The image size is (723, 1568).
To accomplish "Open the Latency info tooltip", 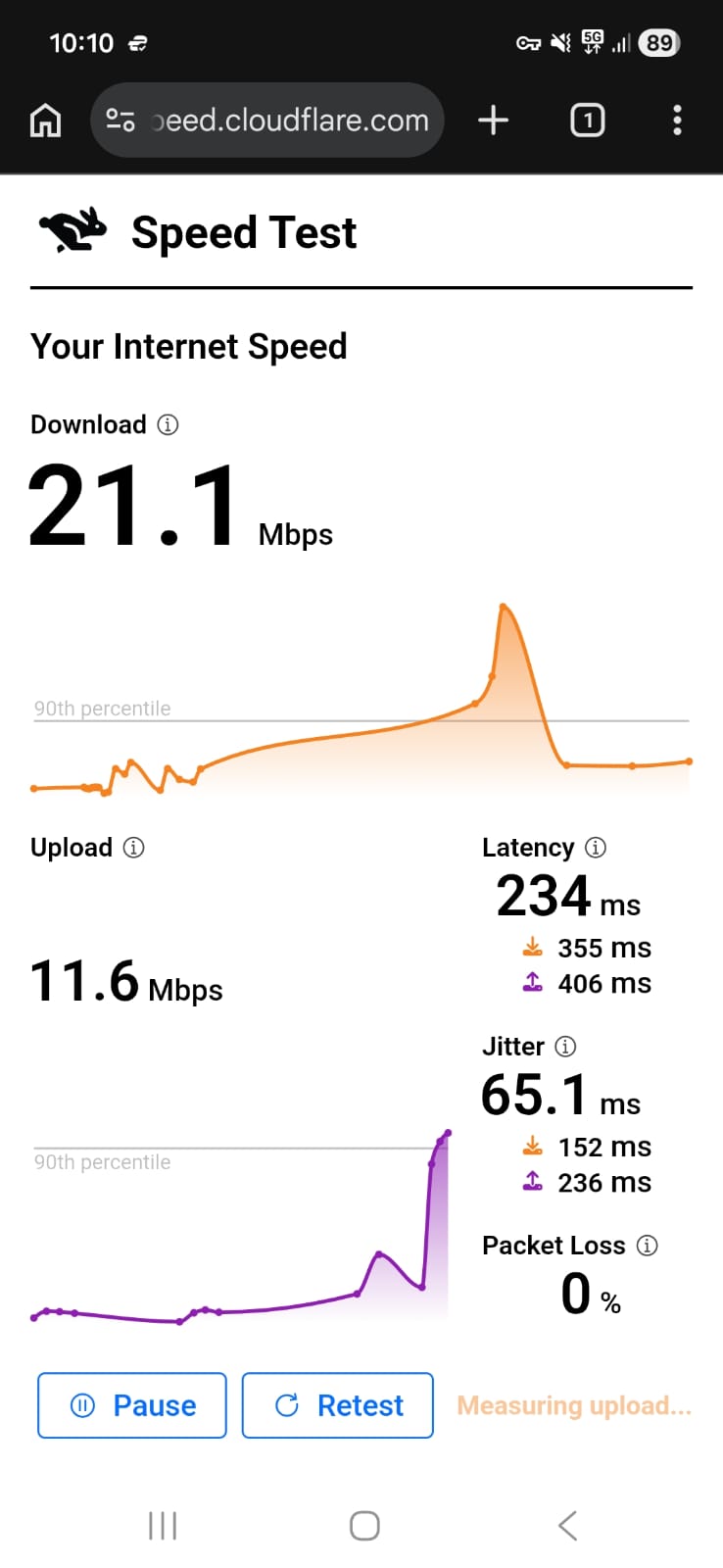I will pyautogui.click(x=597, y=847).
